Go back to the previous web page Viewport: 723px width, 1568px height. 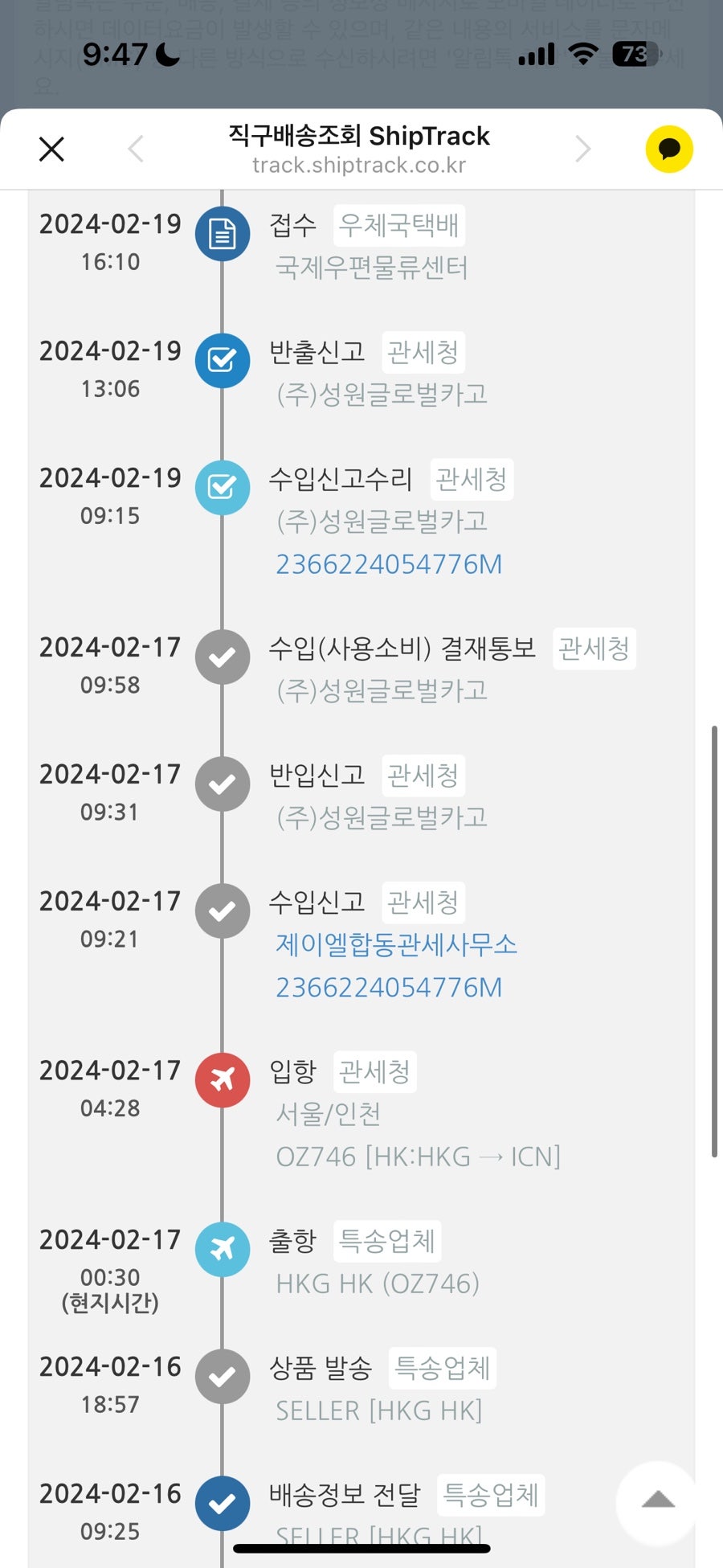(136, 149)
